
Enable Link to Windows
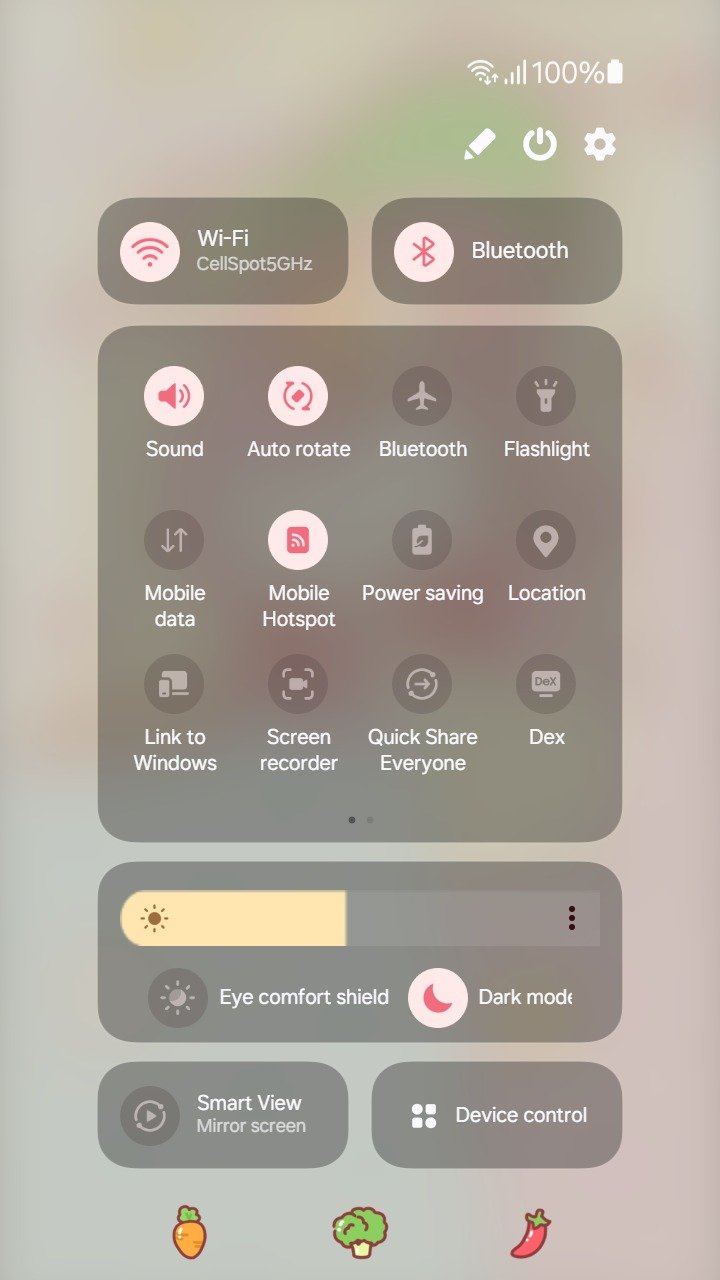coord(174,684)
